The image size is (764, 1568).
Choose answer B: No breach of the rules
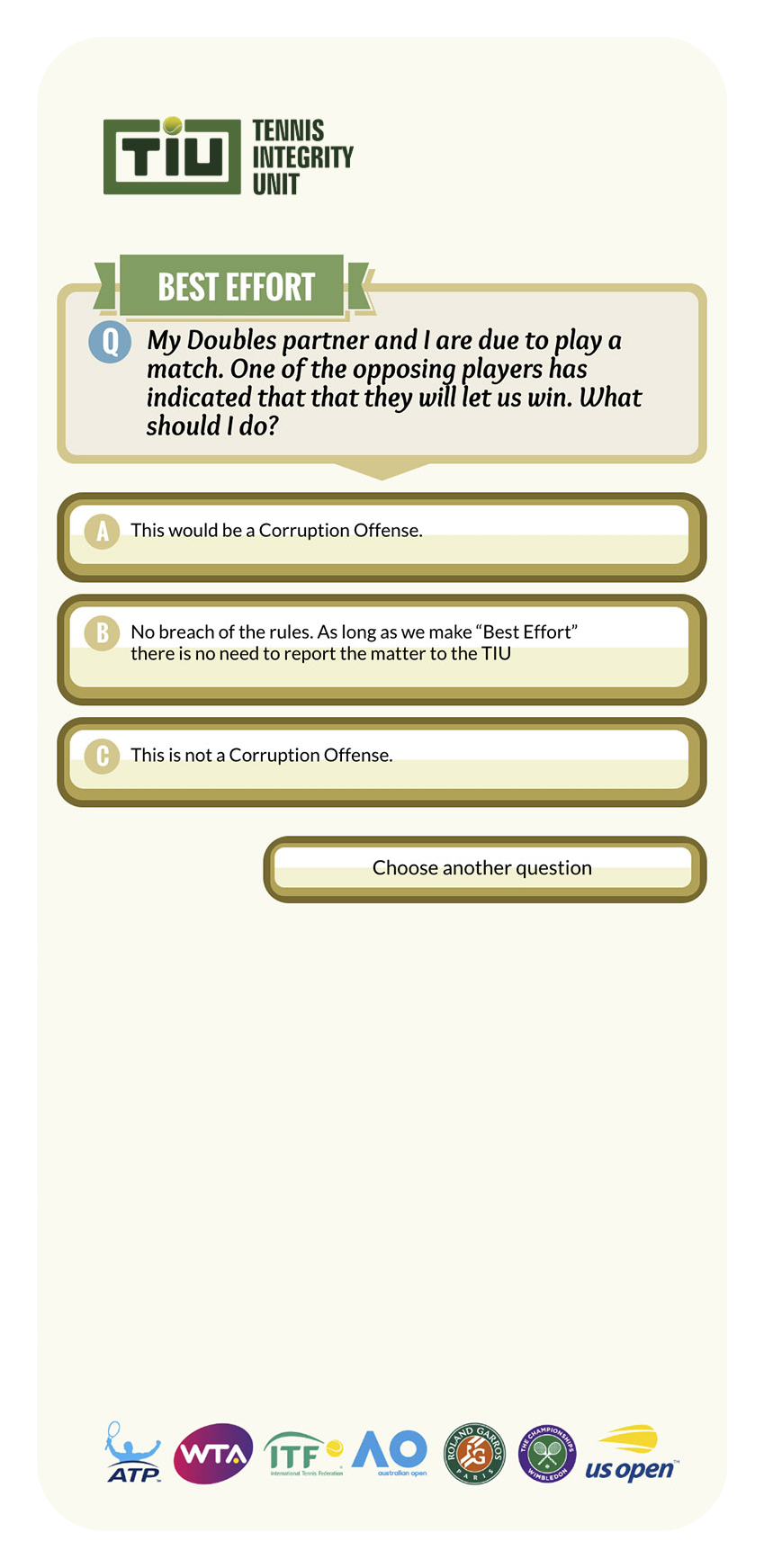coord(381,648)
